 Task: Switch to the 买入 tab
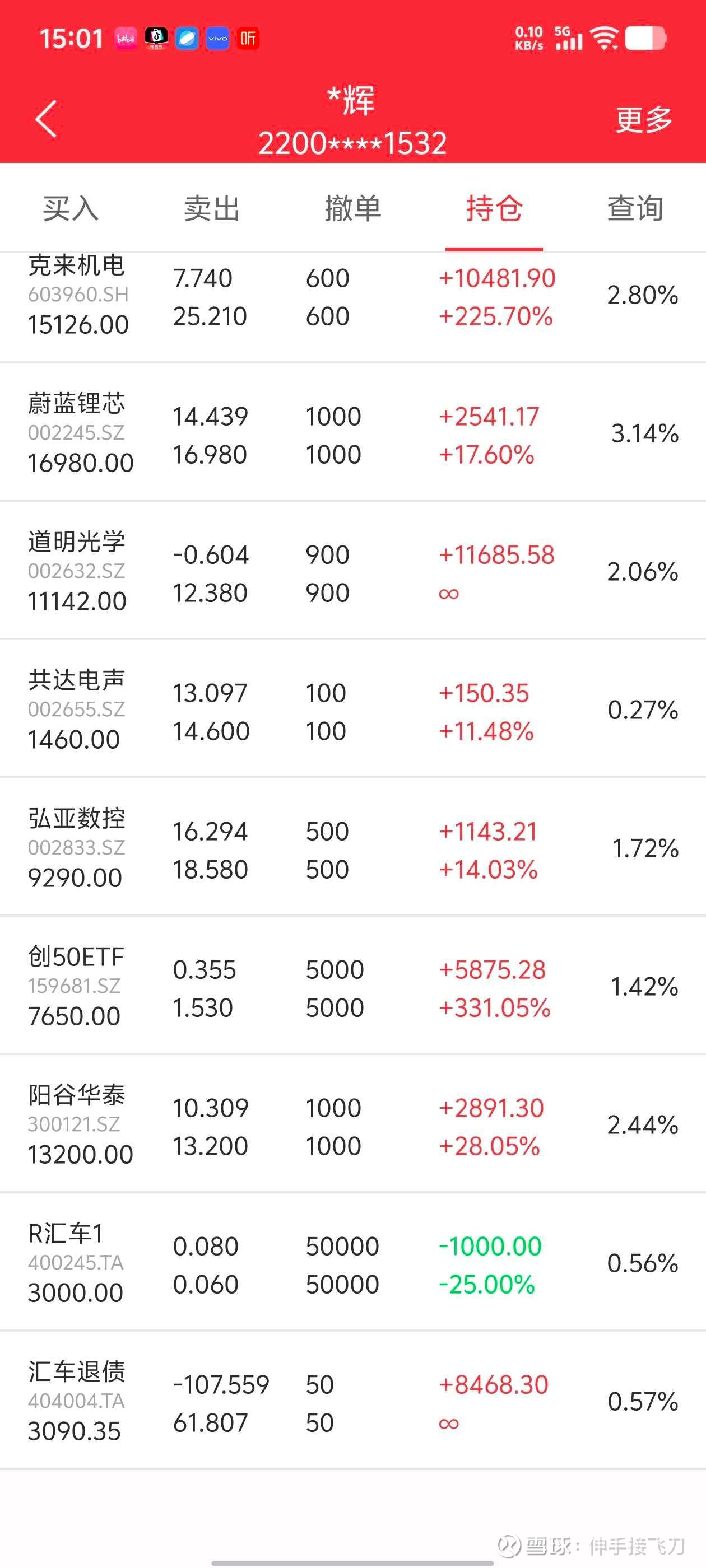71,209
